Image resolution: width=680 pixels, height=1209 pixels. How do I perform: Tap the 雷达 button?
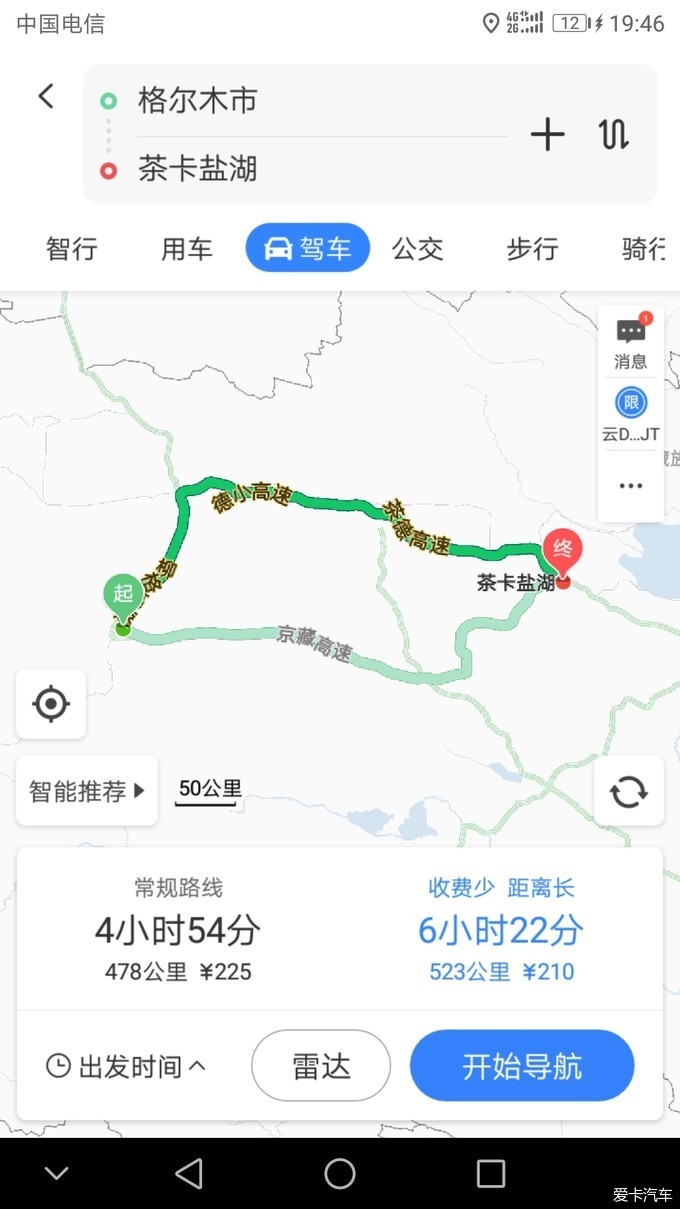(321, 1066)
